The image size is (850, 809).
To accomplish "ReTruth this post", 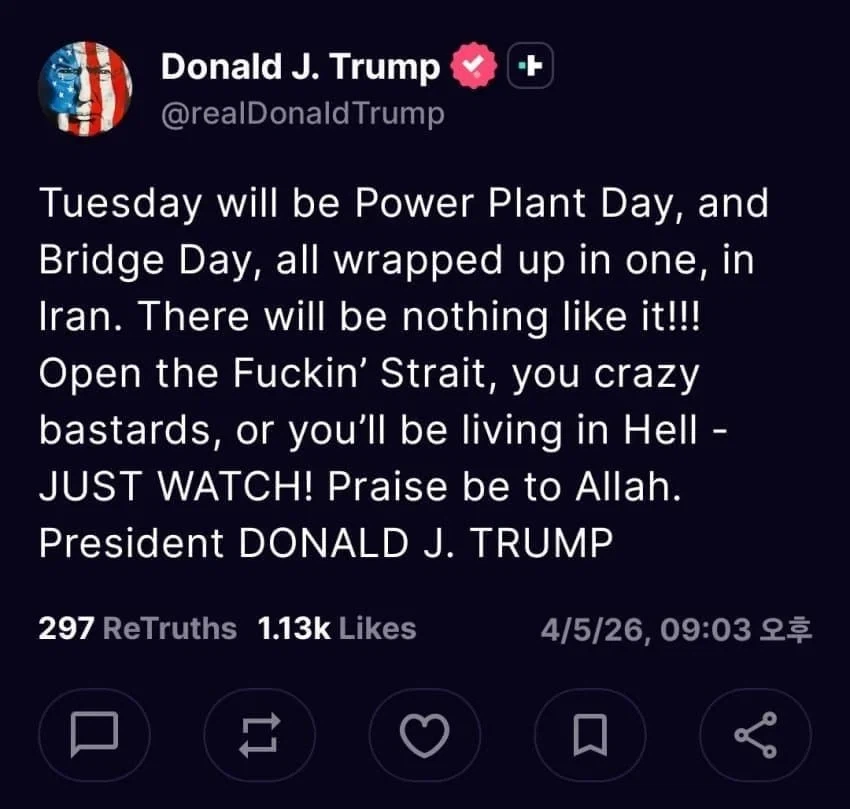I will point(260,737).
